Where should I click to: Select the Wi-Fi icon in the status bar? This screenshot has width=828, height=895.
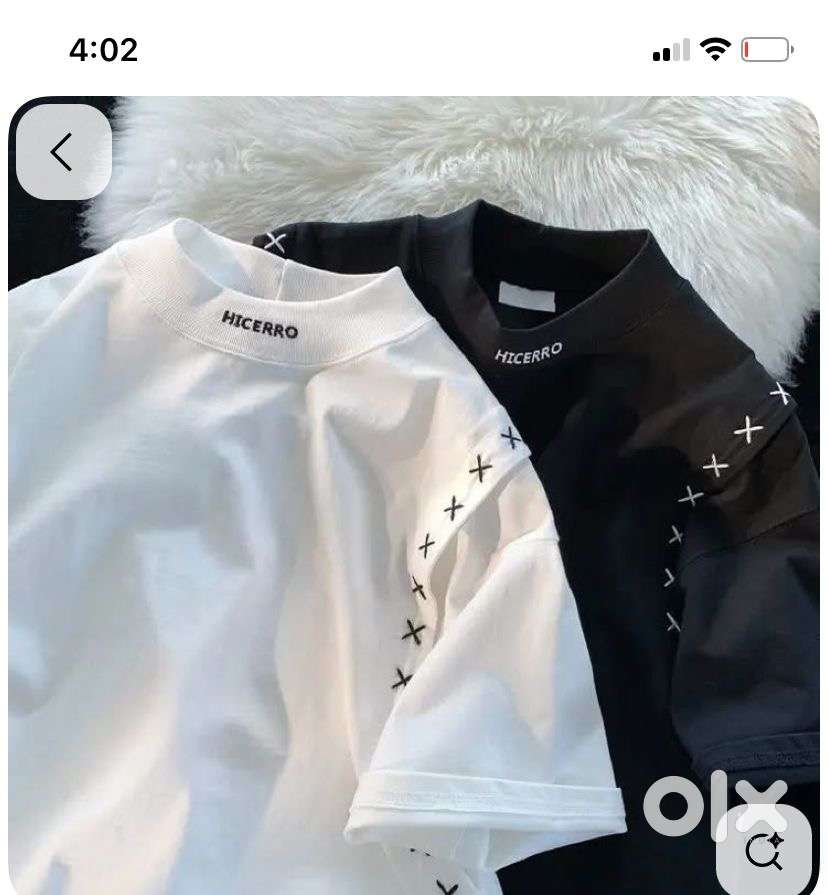point(717,47)
